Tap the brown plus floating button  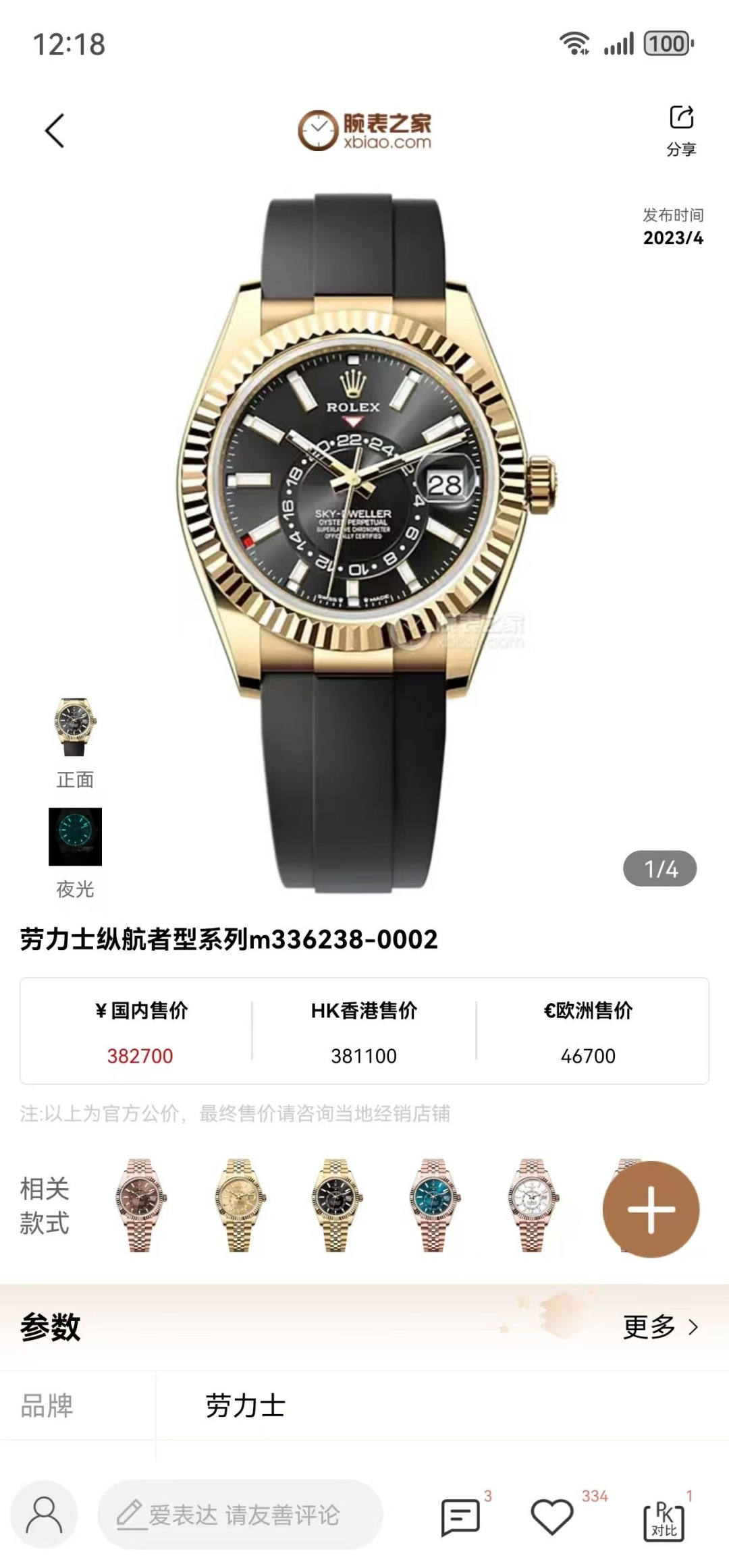point(651,1209)
